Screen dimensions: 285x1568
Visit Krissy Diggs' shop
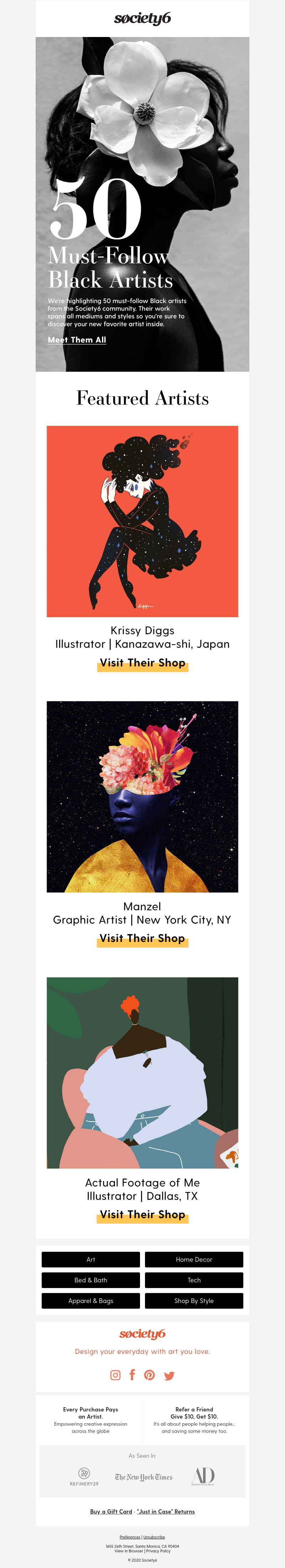(x=142, y=663)
